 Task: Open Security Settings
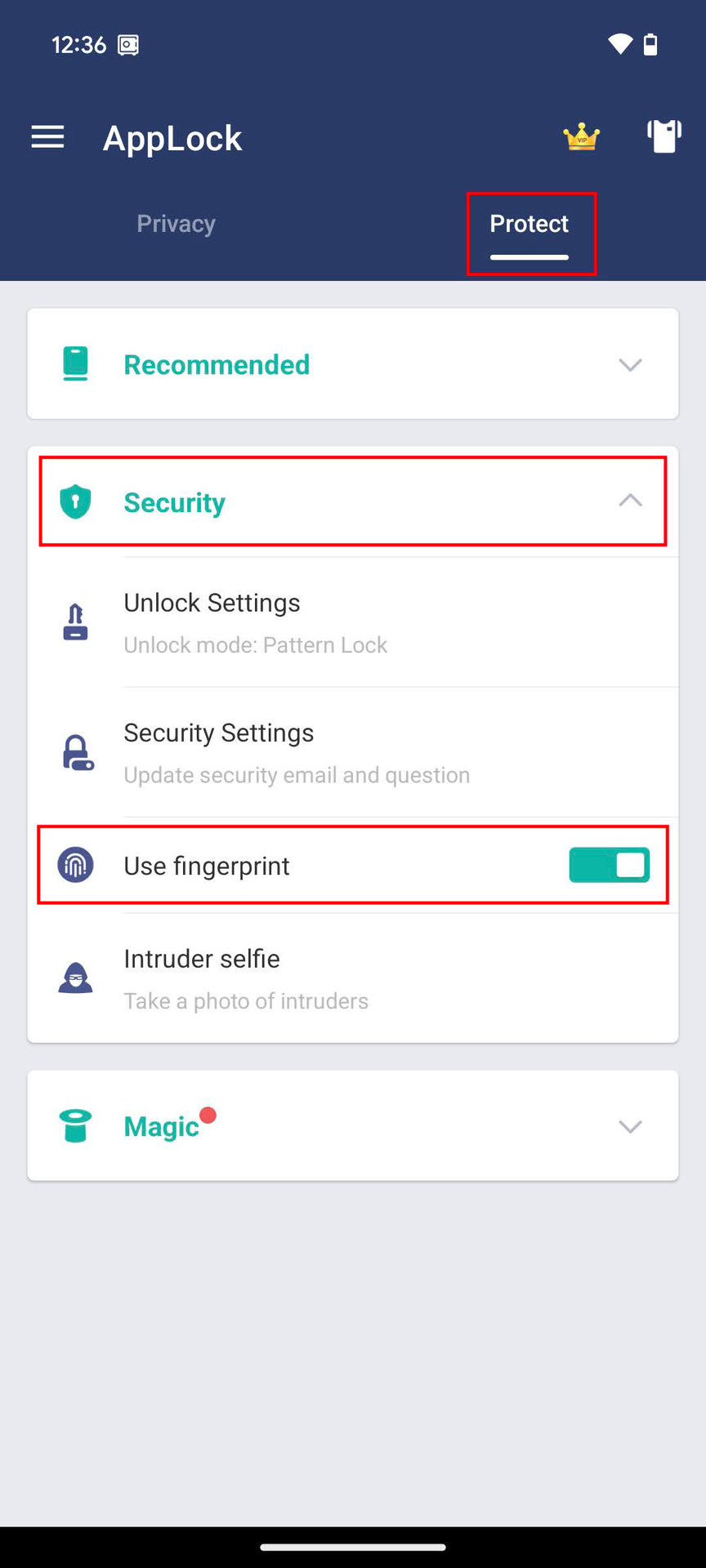click(x=353, y=752)
